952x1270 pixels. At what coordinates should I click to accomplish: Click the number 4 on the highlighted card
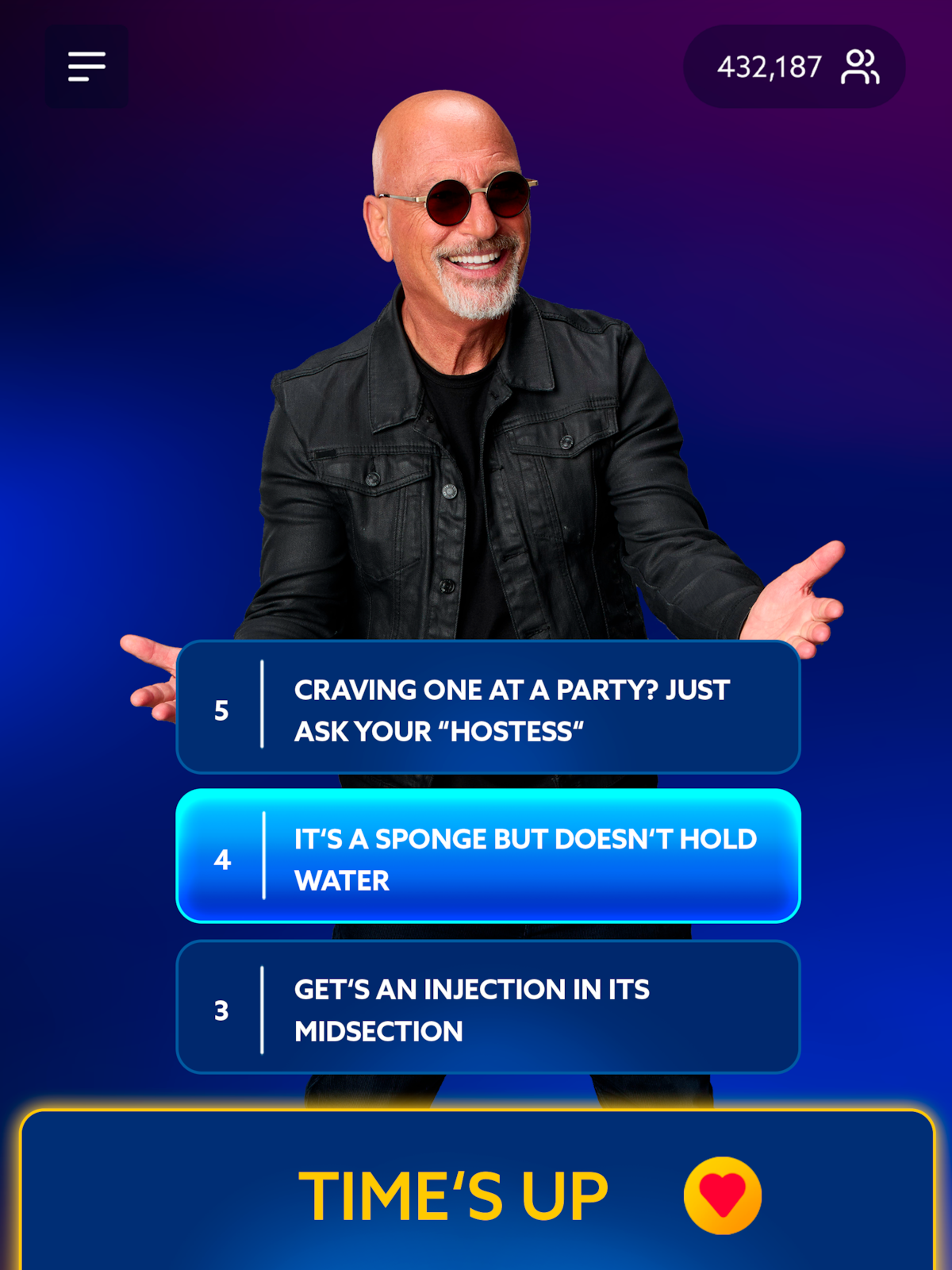(x=223, y=860)
